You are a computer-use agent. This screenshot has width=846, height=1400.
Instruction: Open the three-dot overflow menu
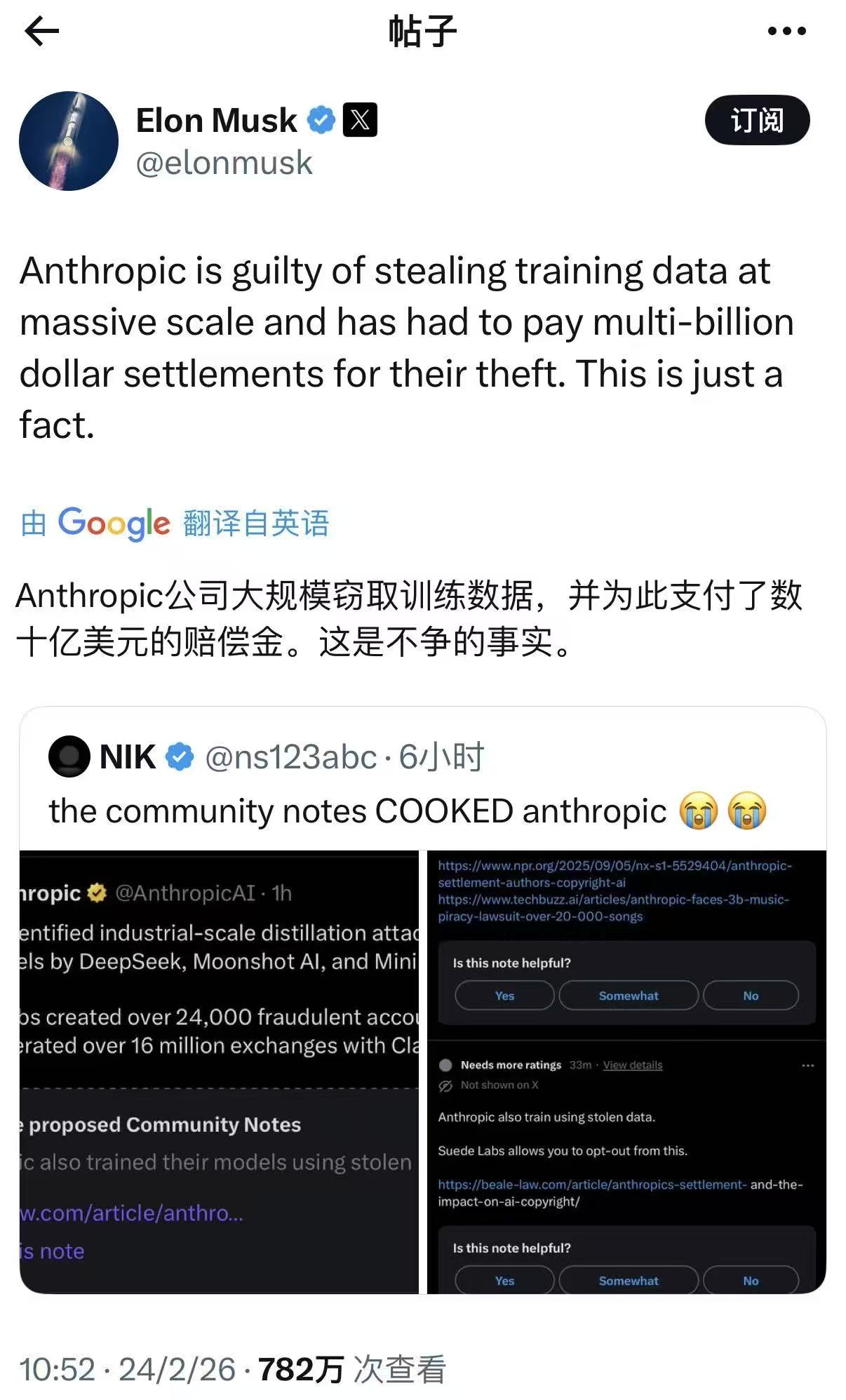pyautogui.click(x=786, y=32)
